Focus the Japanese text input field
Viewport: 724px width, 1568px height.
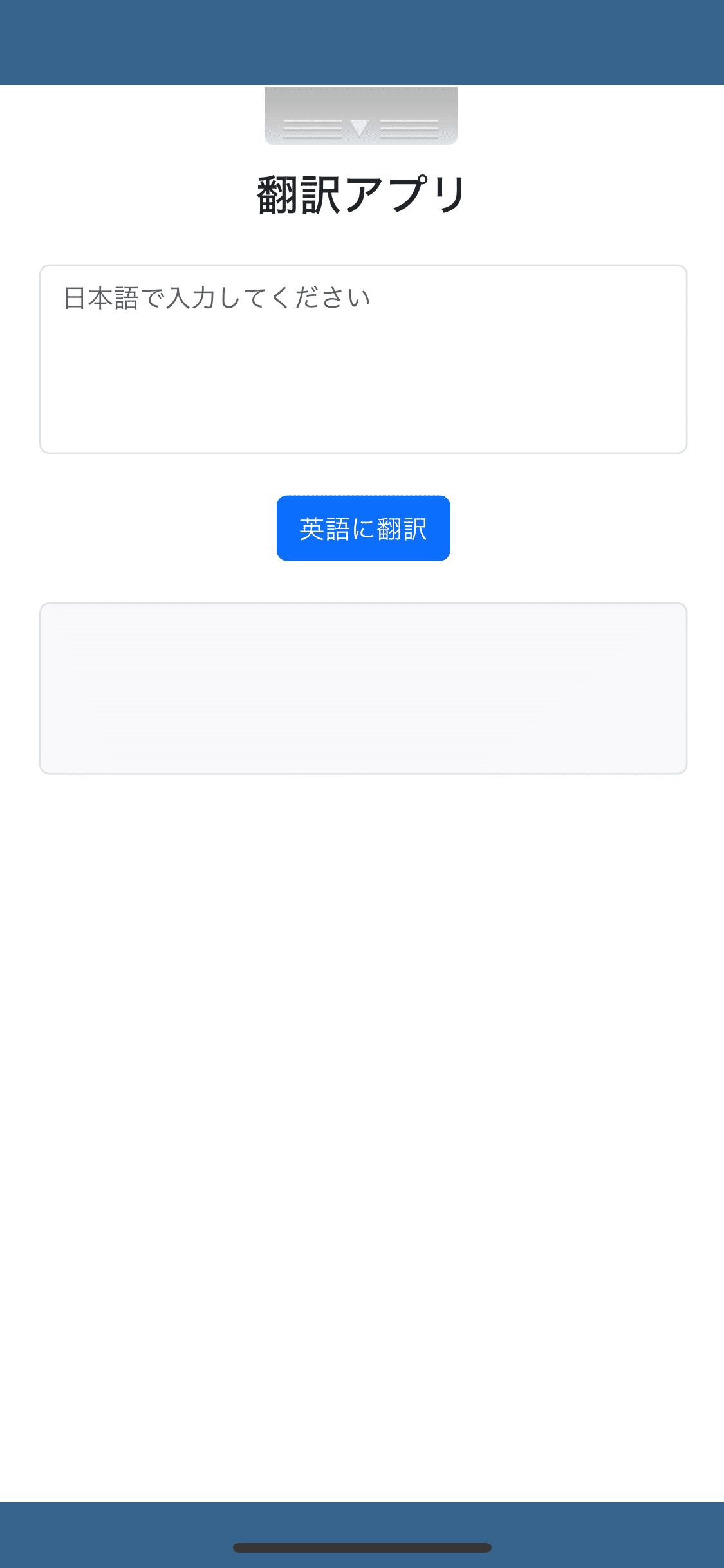[364, 359]
